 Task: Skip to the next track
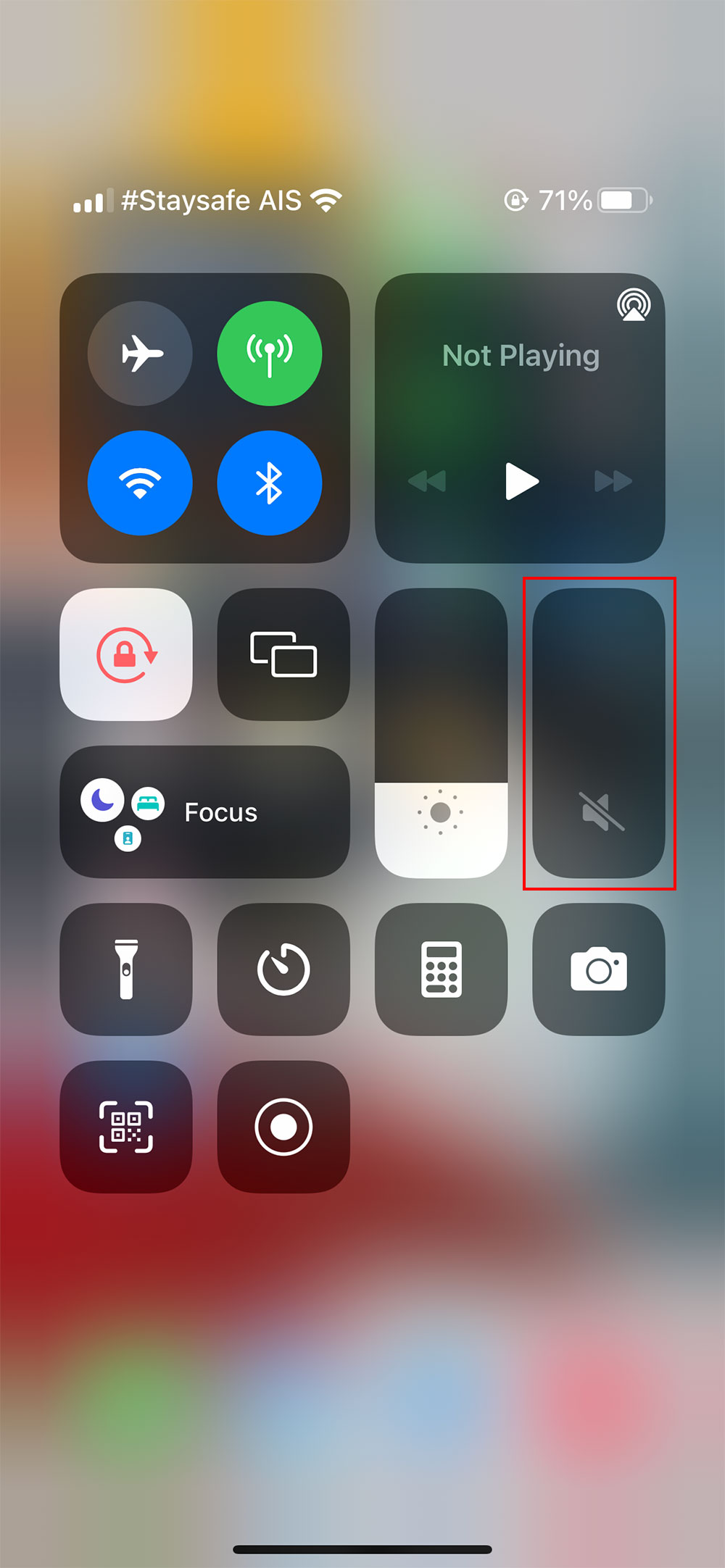[x=613, y=481]
